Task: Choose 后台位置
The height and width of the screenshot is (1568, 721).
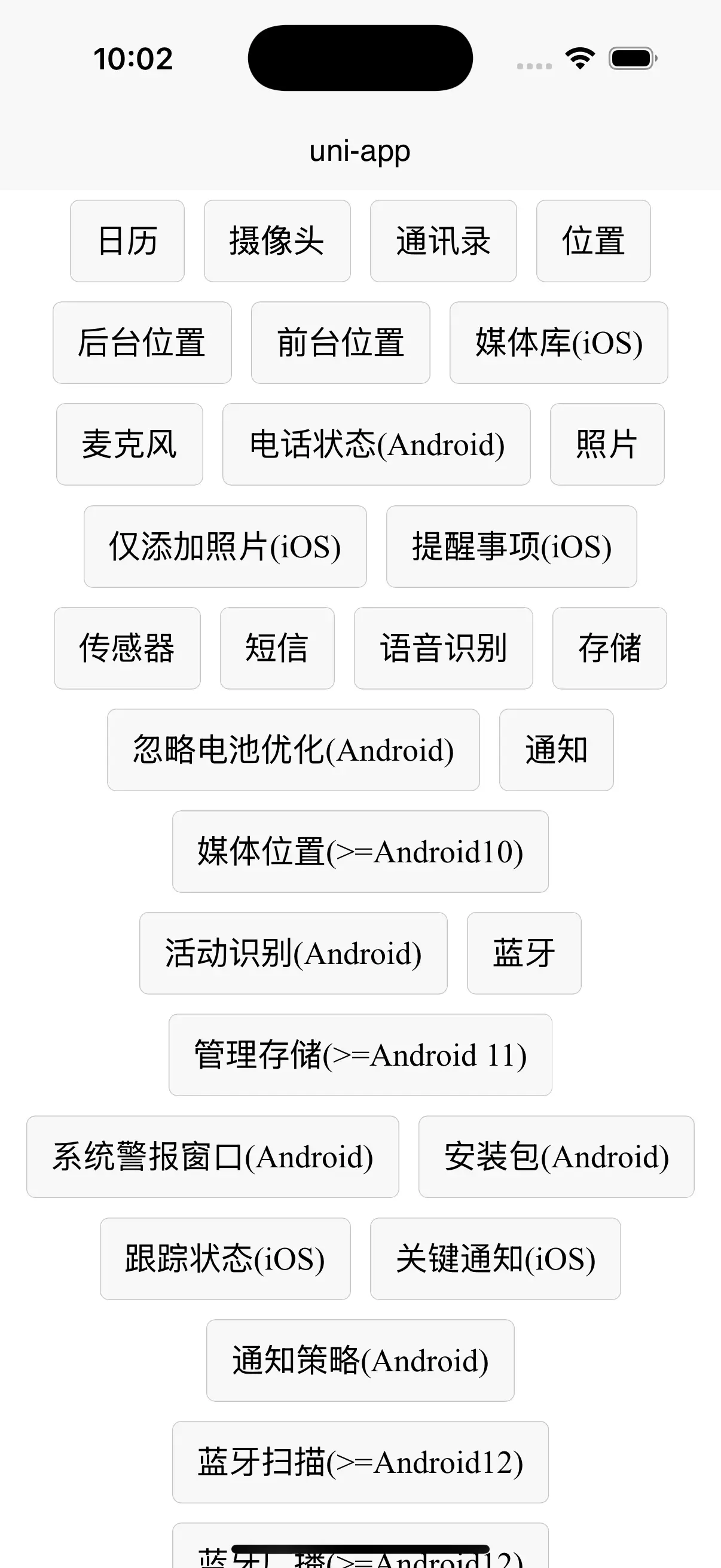Action: pos(142,343)
